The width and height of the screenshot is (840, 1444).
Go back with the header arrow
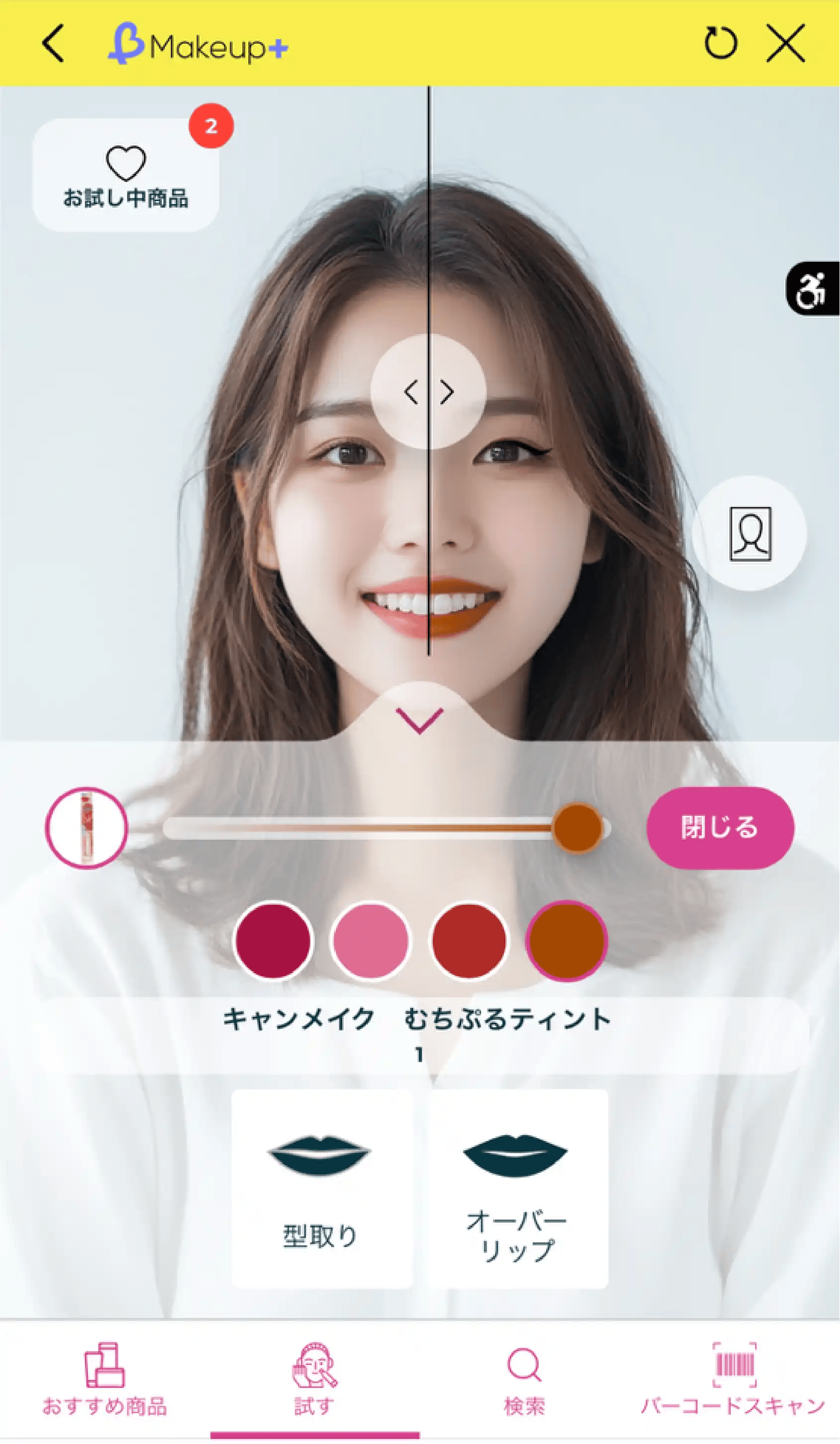(x=53, y=44)
